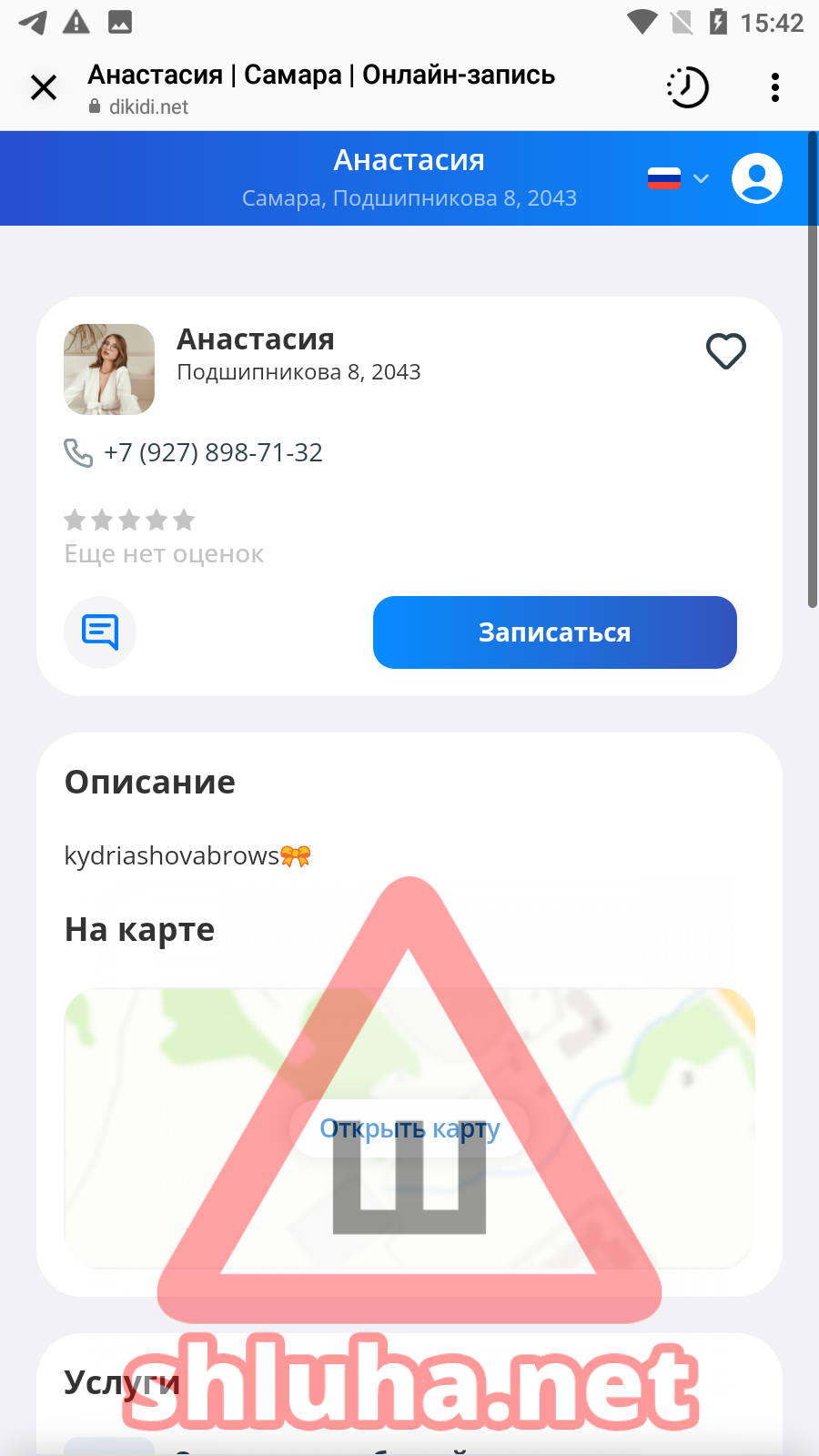This screenshot has height=1456, width=819.
Task: View Анастасия's profile photo
Action: click(109, 369)
